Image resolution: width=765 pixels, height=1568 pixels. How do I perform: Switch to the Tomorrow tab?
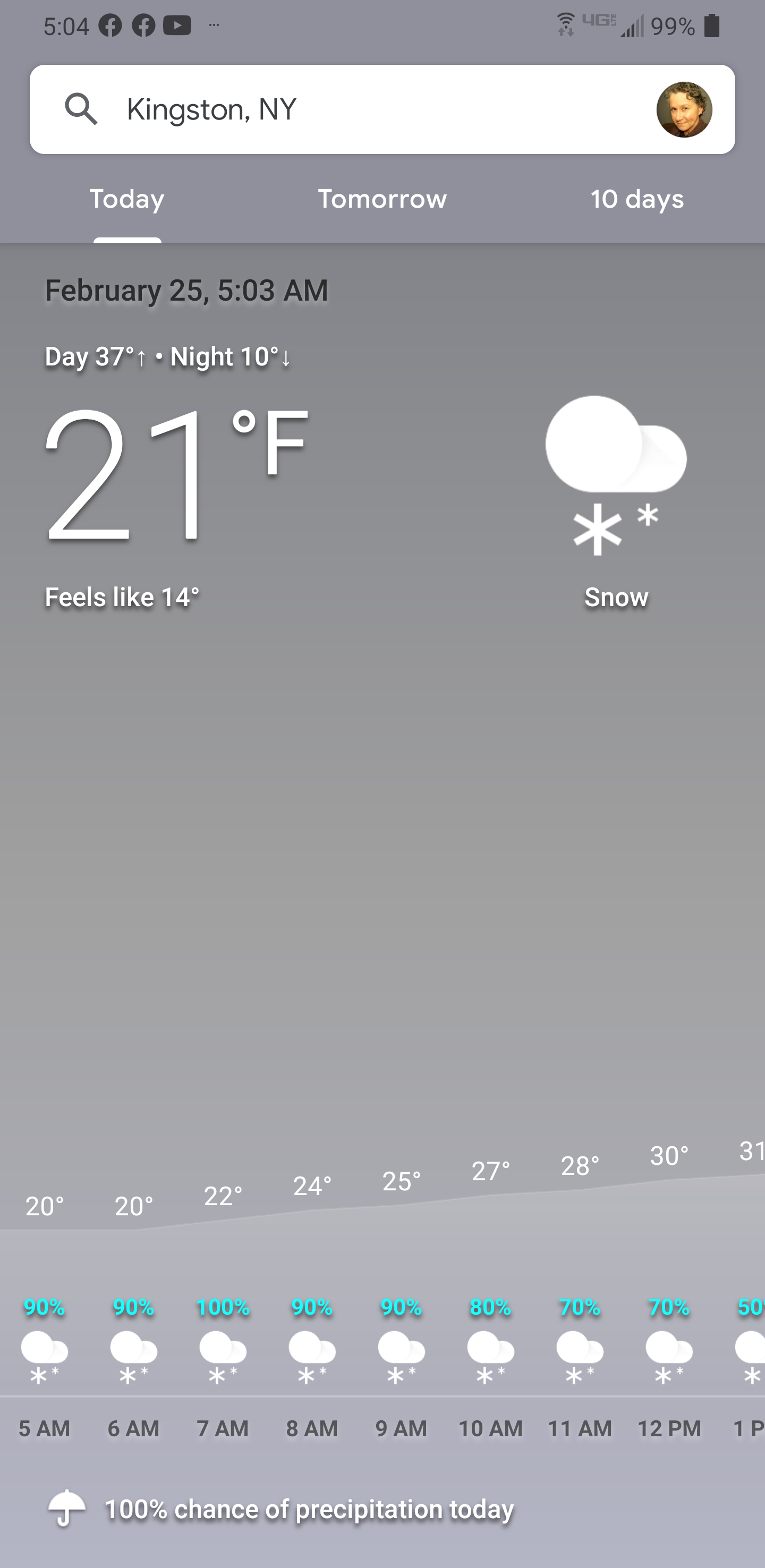[382, 200]
